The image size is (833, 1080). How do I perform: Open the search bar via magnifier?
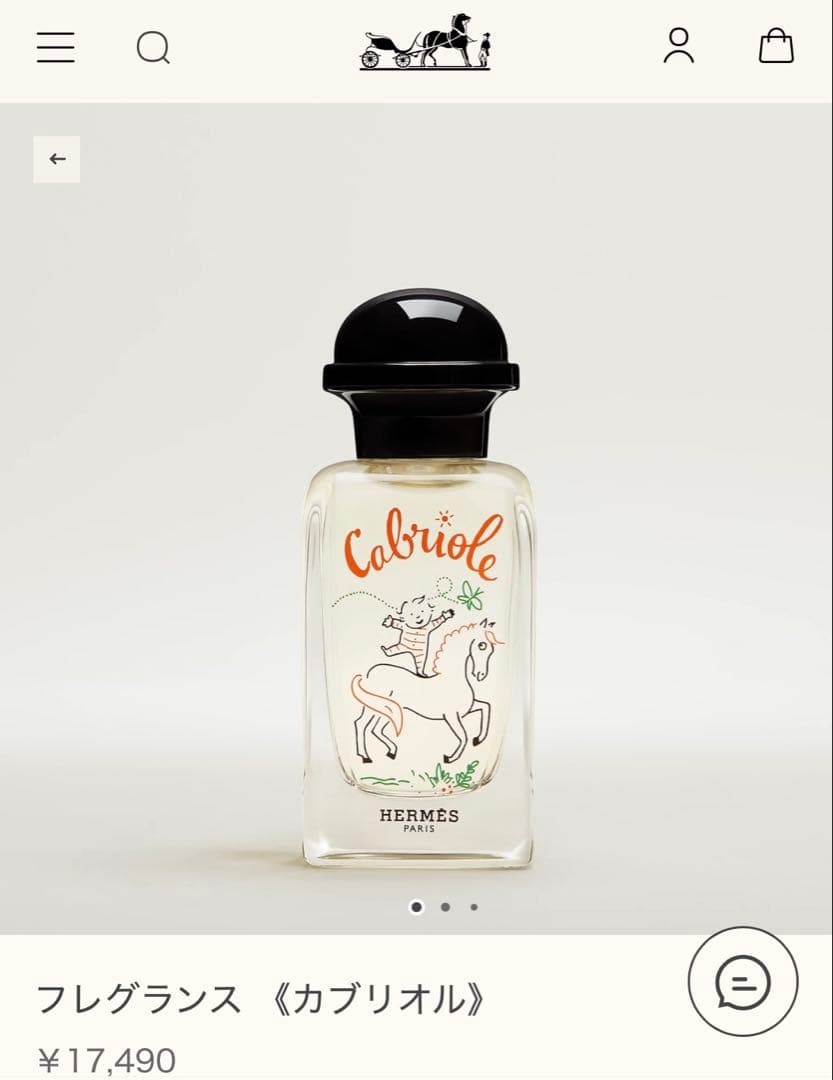155,47
